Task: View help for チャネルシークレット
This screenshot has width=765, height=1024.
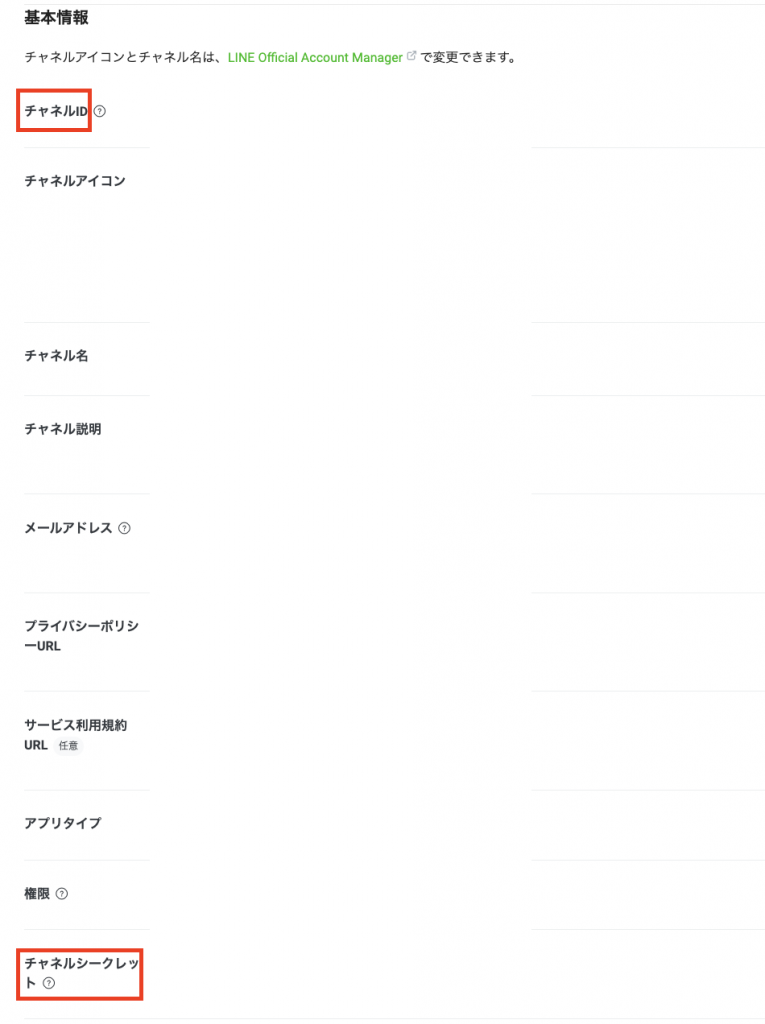Action: tap(48, 984)
